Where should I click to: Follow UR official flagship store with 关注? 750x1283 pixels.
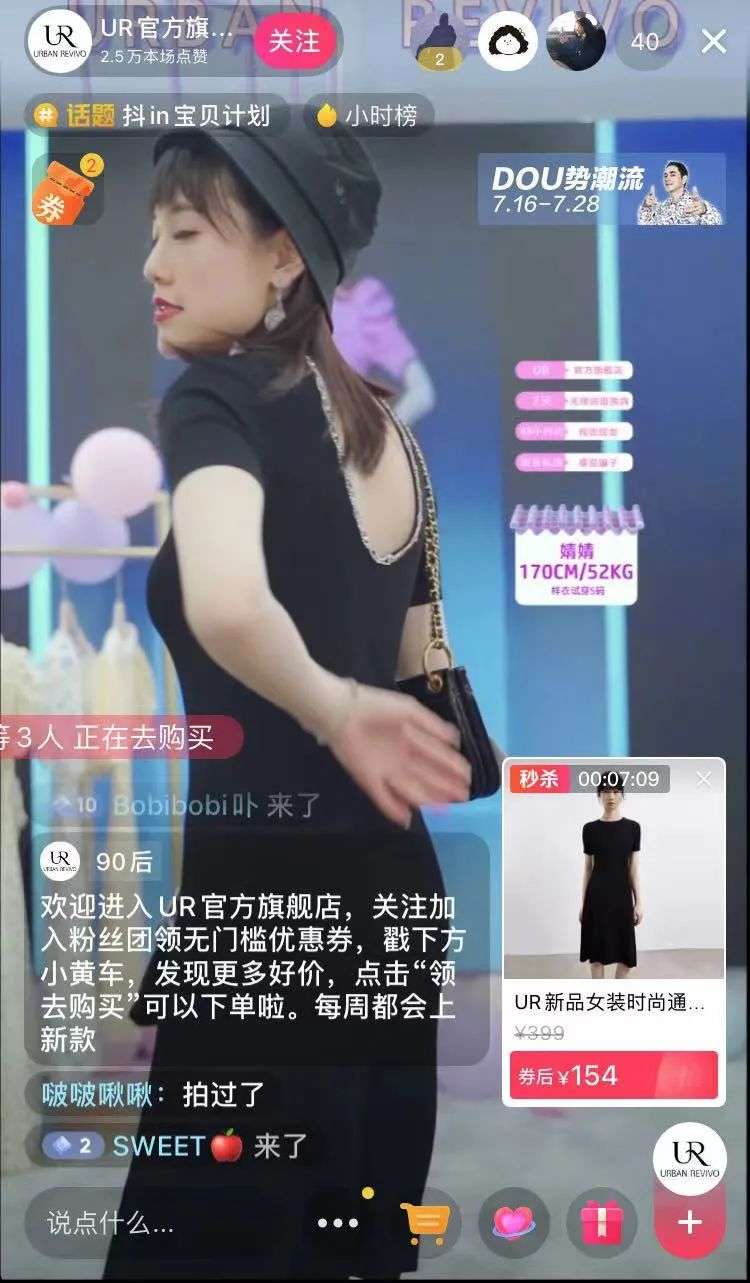tap(293, 41)
